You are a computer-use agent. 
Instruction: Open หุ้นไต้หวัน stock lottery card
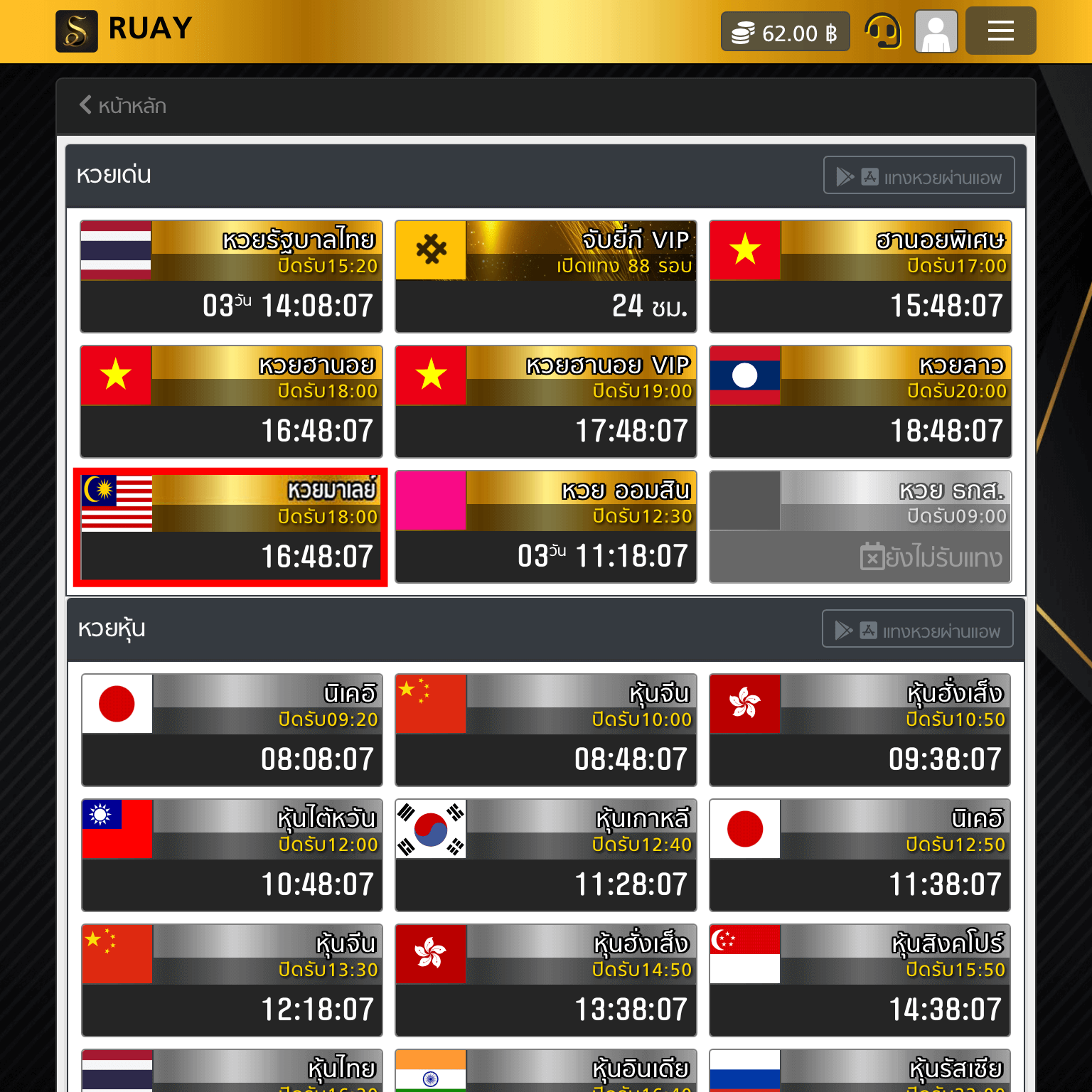[231, 855]
